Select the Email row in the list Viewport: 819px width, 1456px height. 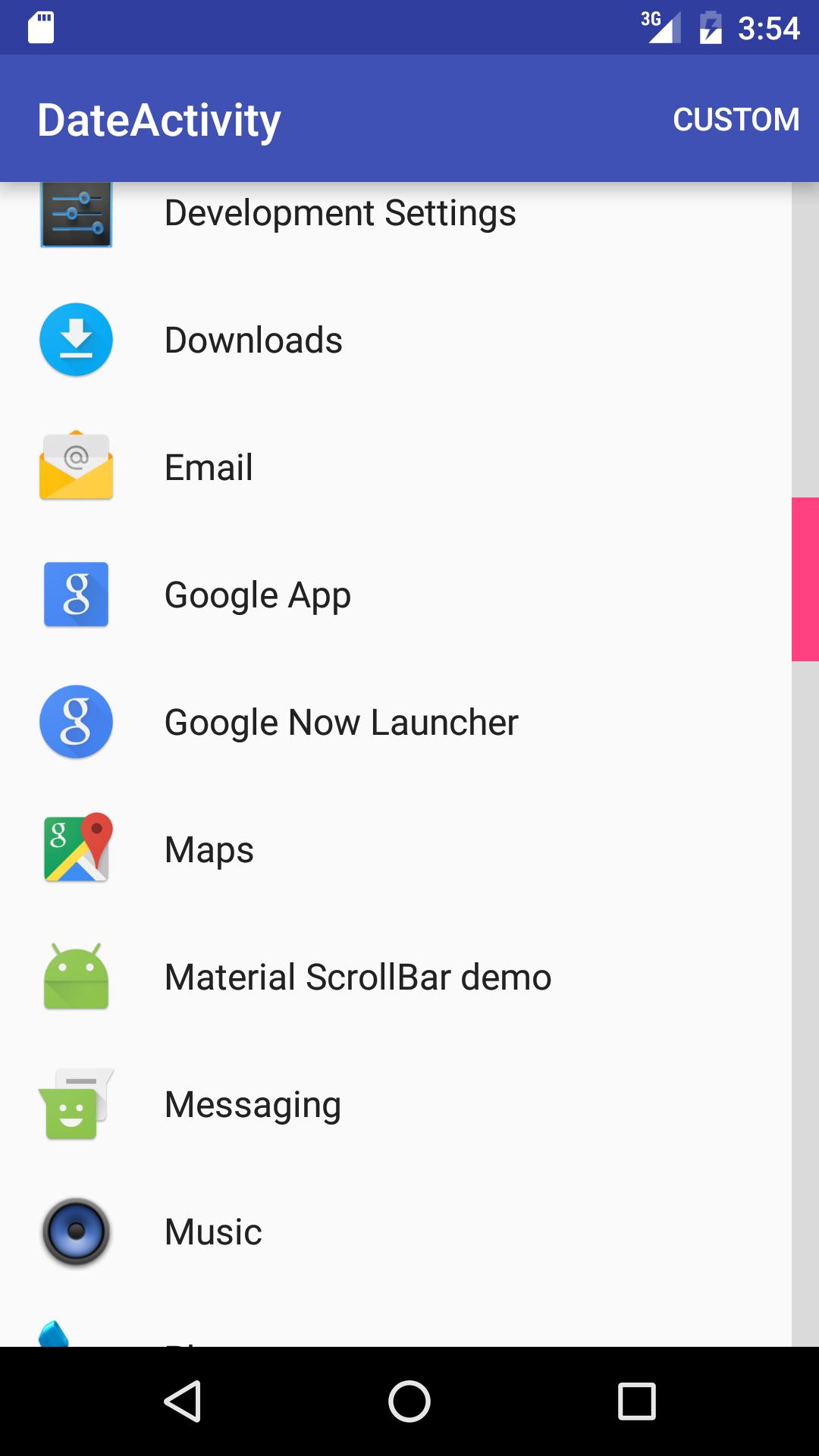pyautogui.click(x=209, y=466)
